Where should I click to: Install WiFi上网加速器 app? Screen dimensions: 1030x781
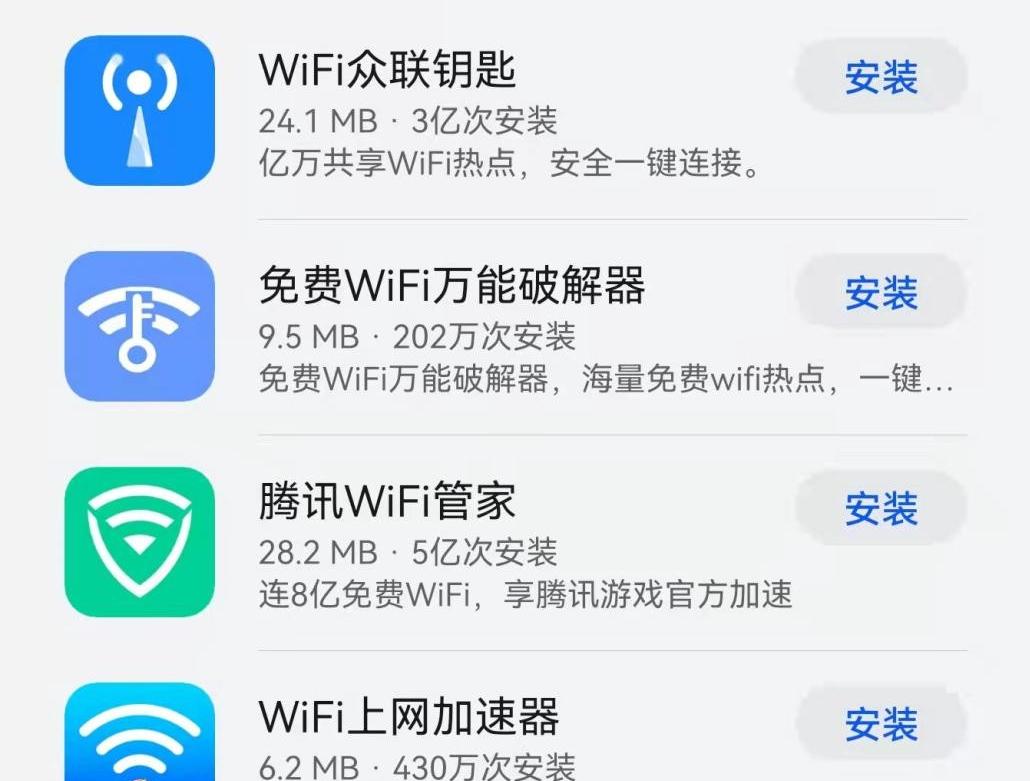point(881,724)
